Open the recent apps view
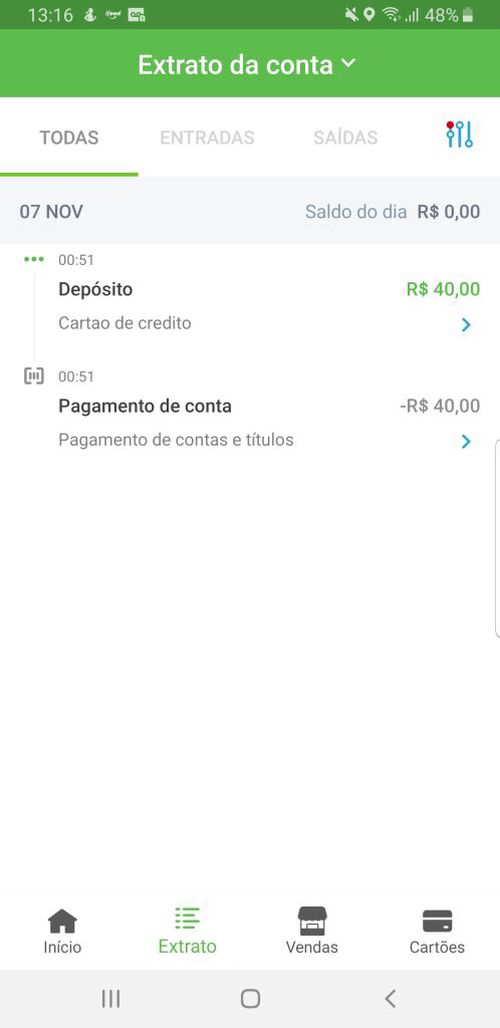The width and height of the screenshot is (500, 1028). click(111, 998)
